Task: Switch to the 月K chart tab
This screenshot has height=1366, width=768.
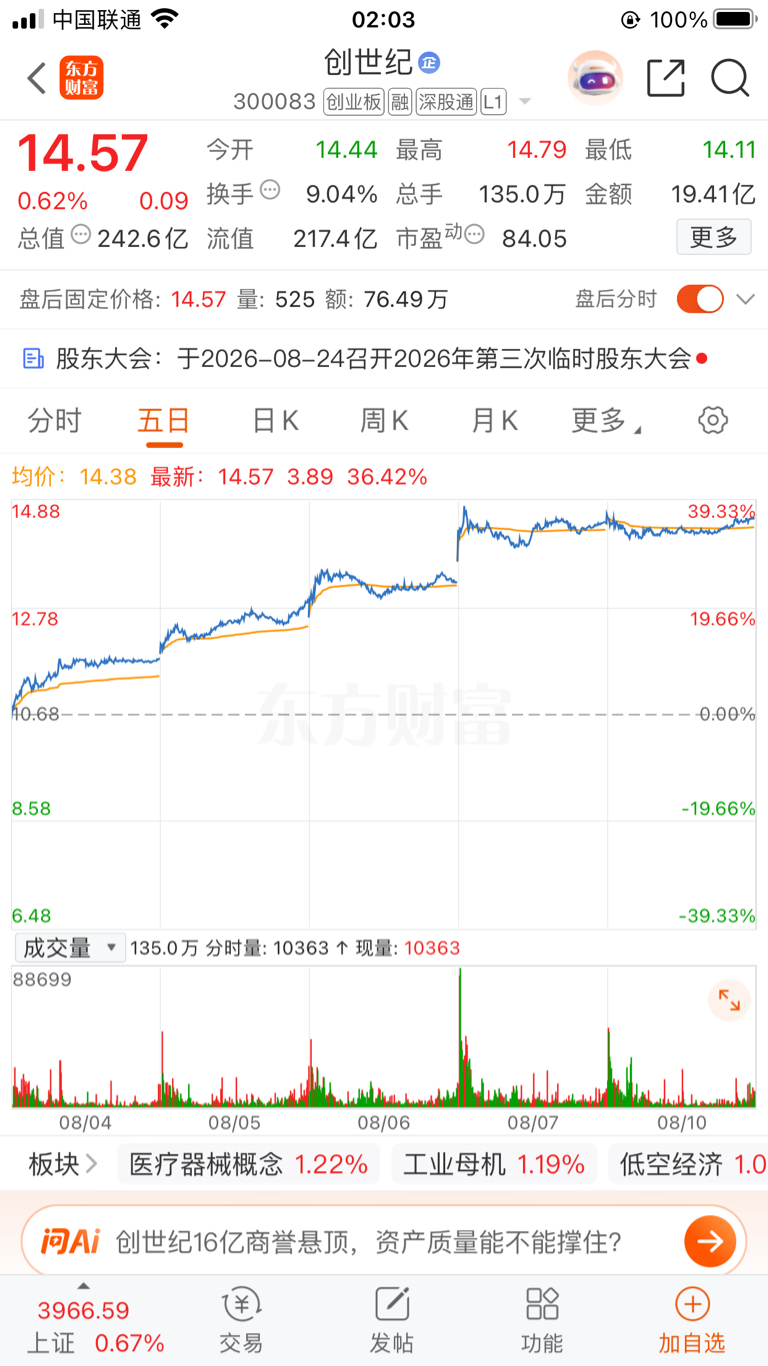Action: pos(494,421)
